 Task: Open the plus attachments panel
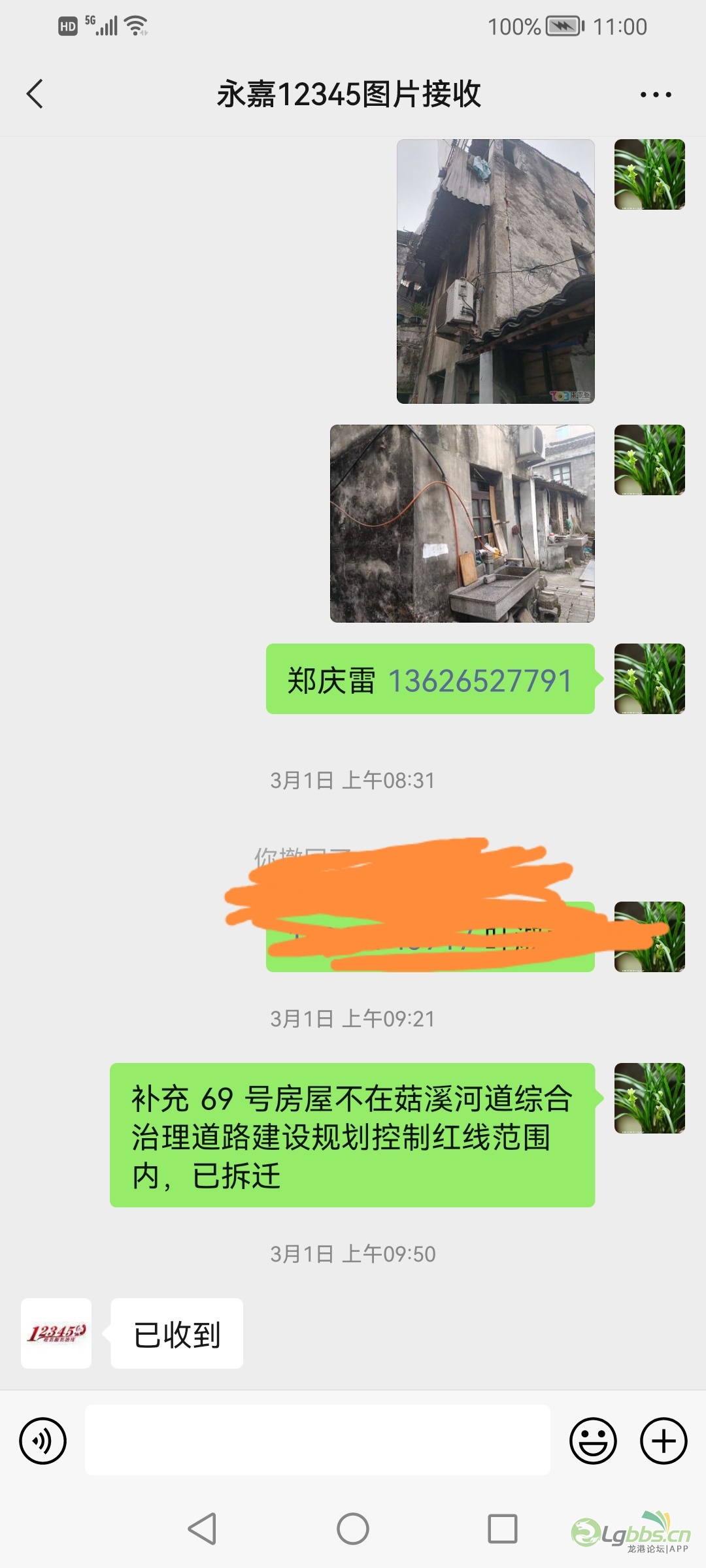click(663, 1441)
